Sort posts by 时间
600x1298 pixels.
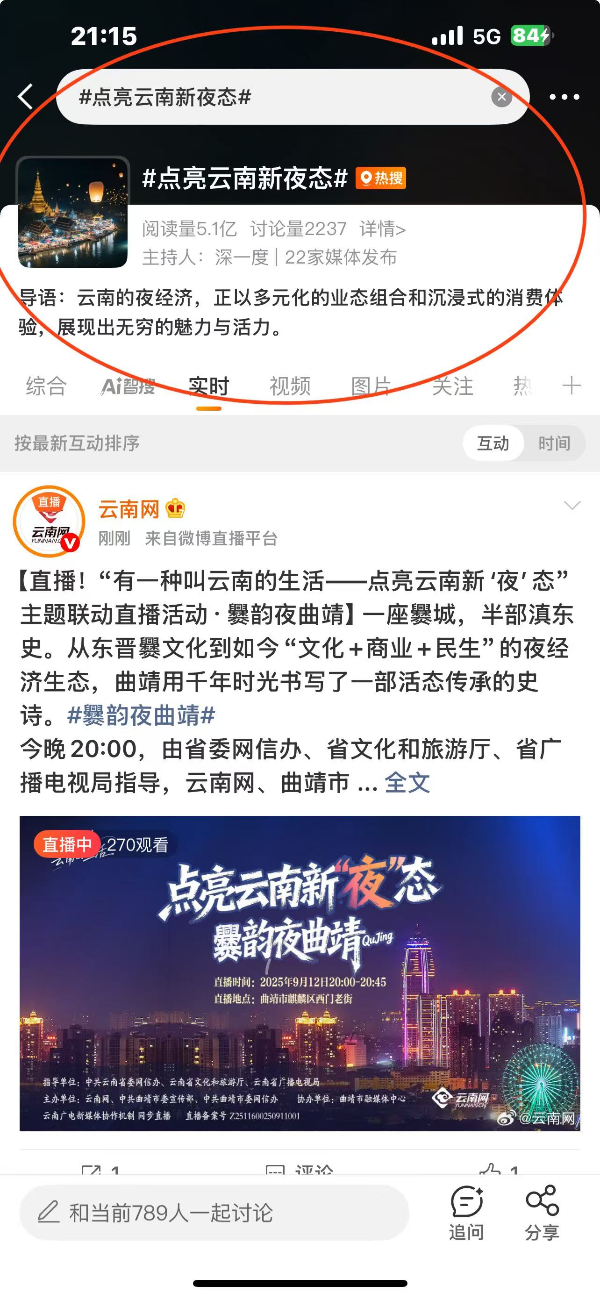554,444
